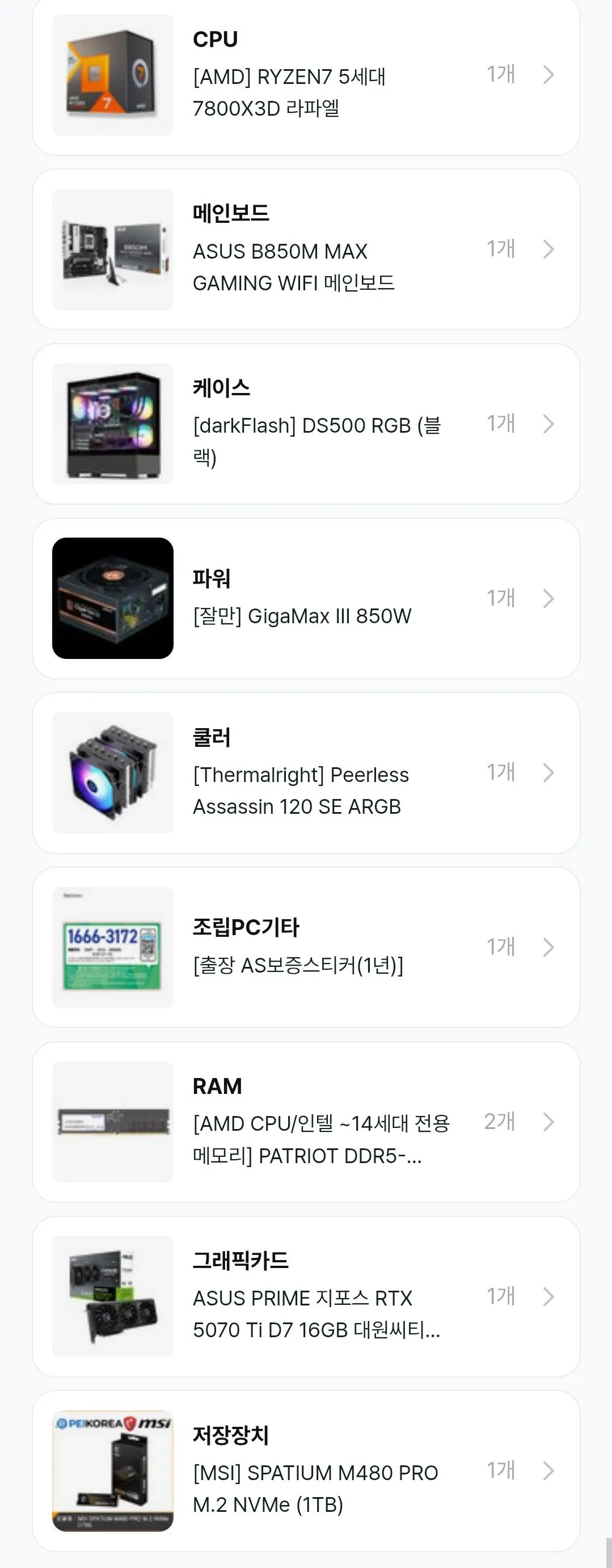The image size is (612, 1568).
Task: Open the 쿨러 product detail link
Action: (x=550, y=773)
